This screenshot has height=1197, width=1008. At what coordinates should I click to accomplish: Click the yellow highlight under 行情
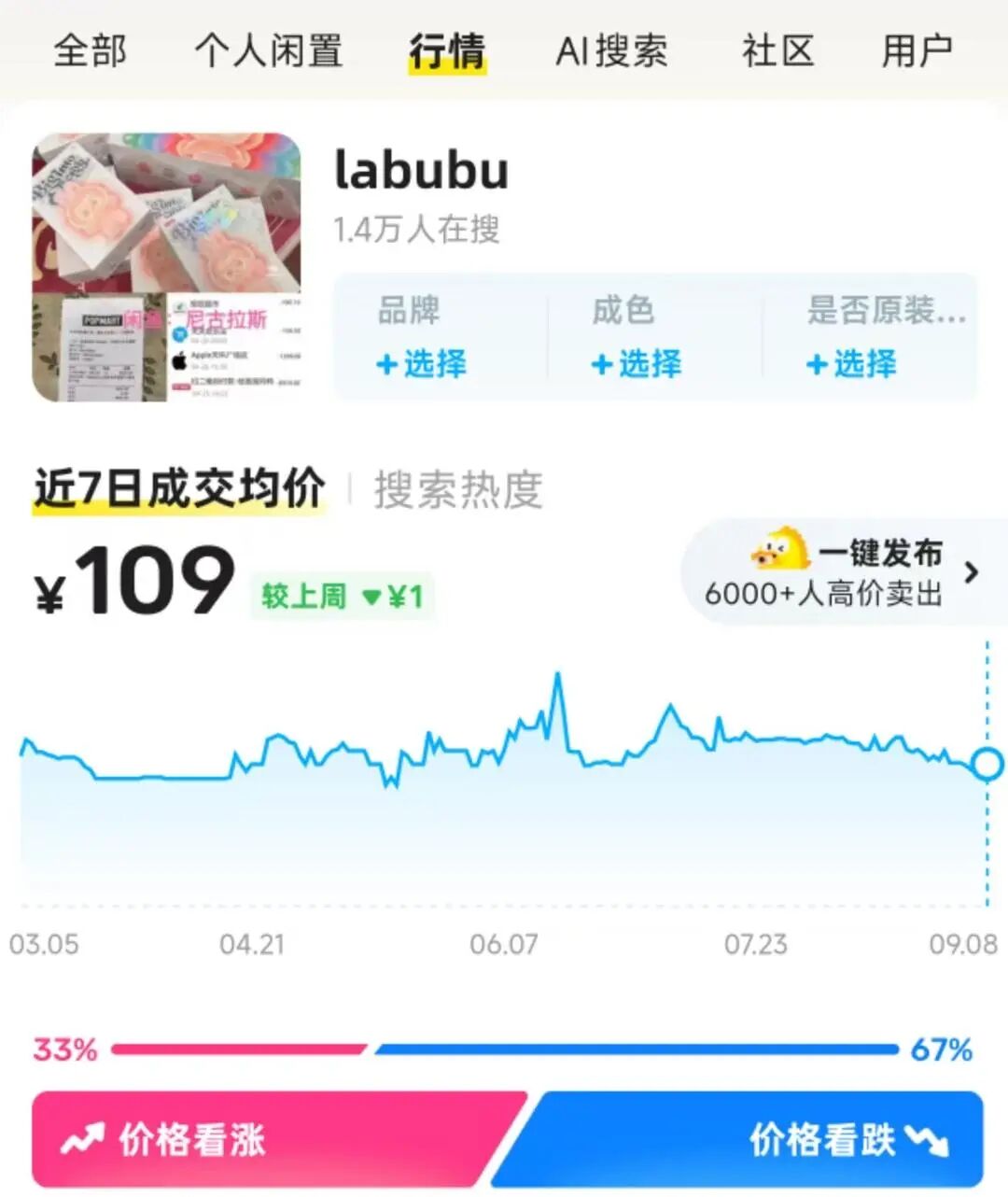446,67
